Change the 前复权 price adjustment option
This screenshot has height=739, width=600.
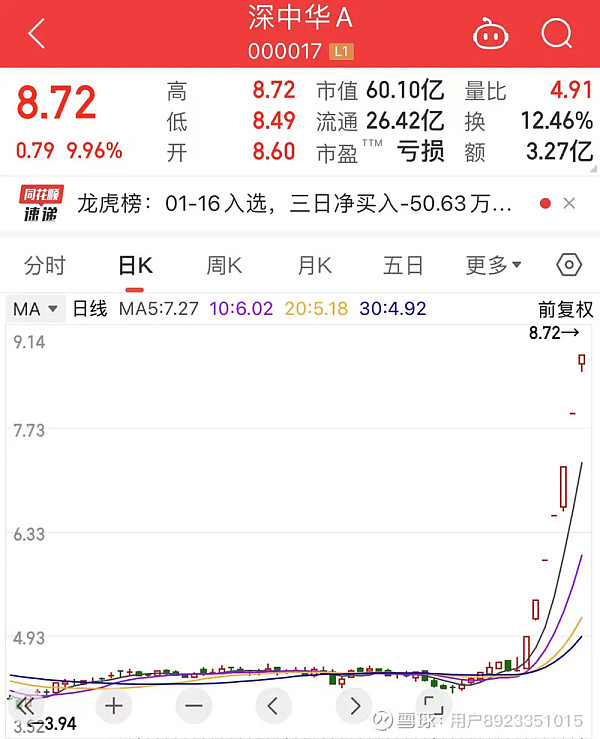click(x=565, y=309)
